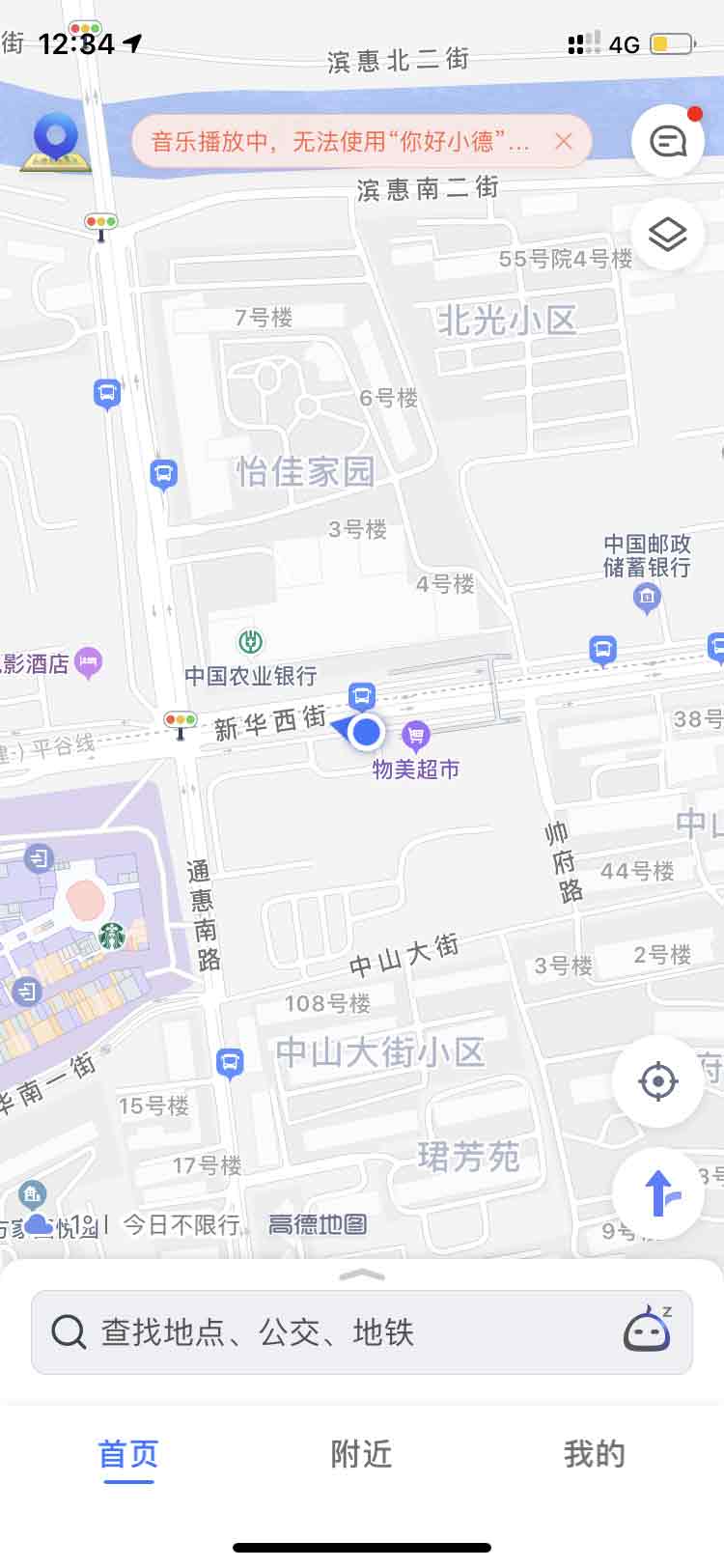The image size is (724, 1568).
Task: Switch to the 附近 tab
Action: [361, 1454]
